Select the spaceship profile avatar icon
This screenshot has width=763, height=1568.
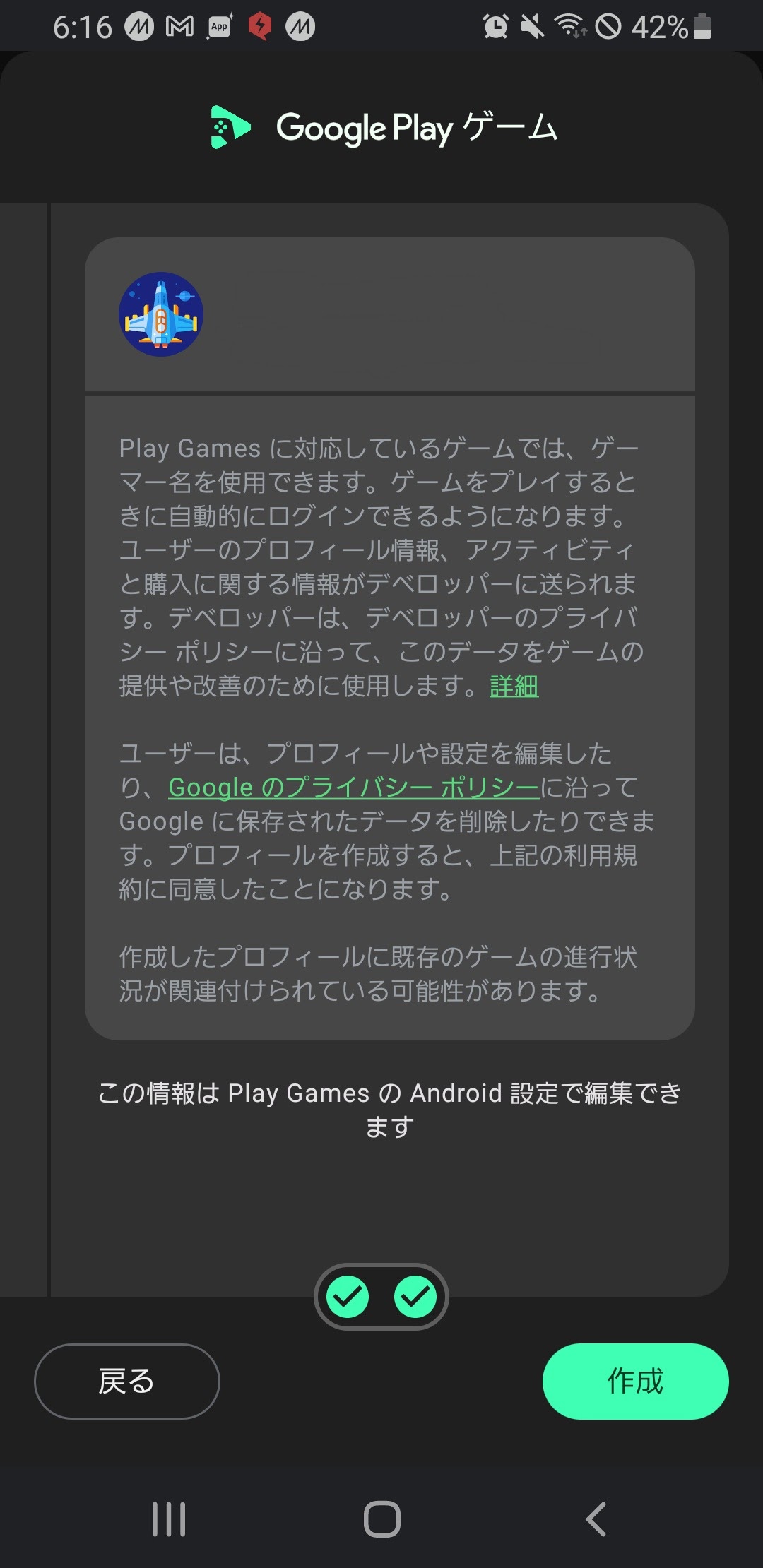point(160,314)
